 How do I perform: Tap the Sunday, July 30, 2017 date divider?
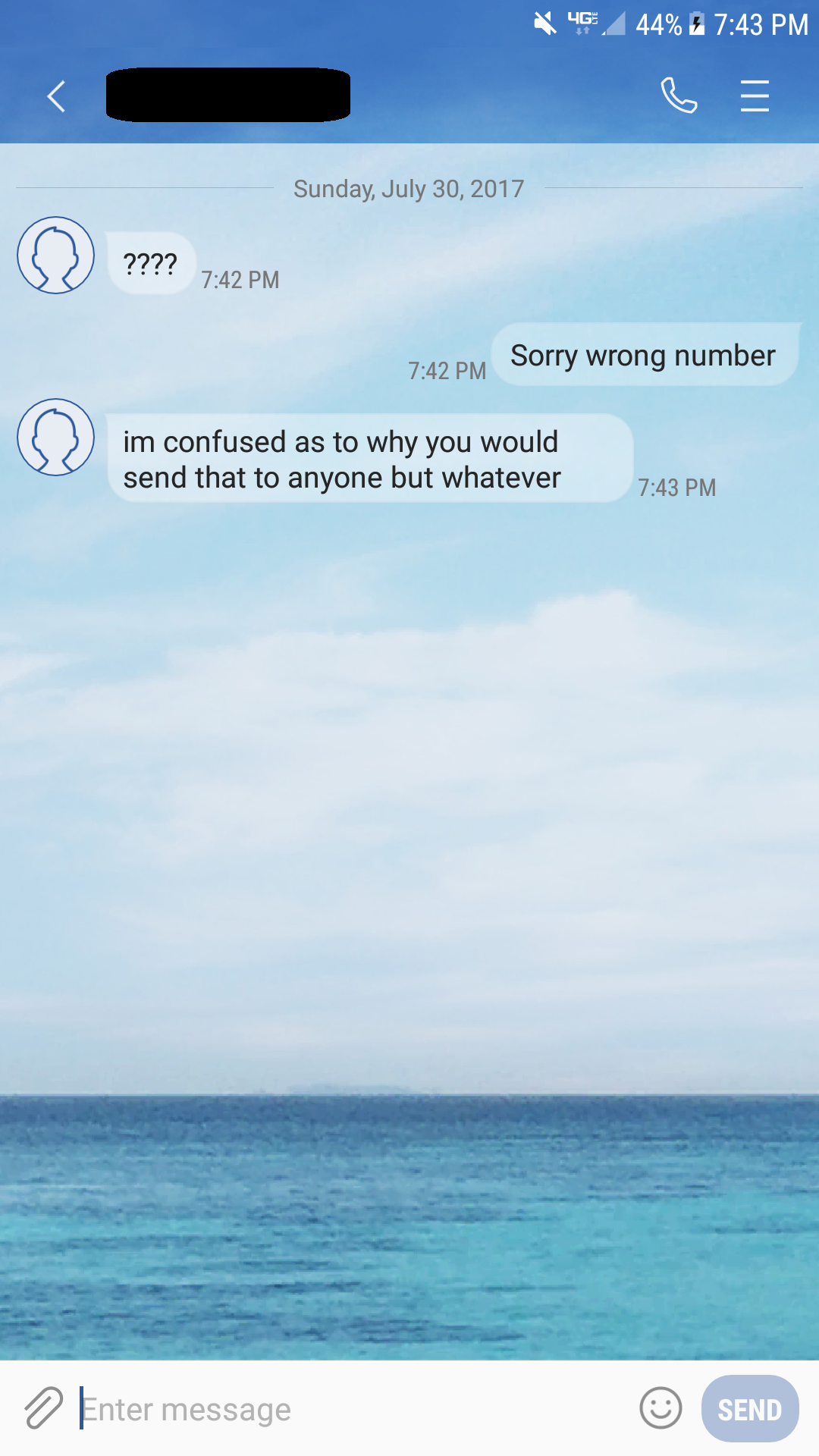point(408,189)
